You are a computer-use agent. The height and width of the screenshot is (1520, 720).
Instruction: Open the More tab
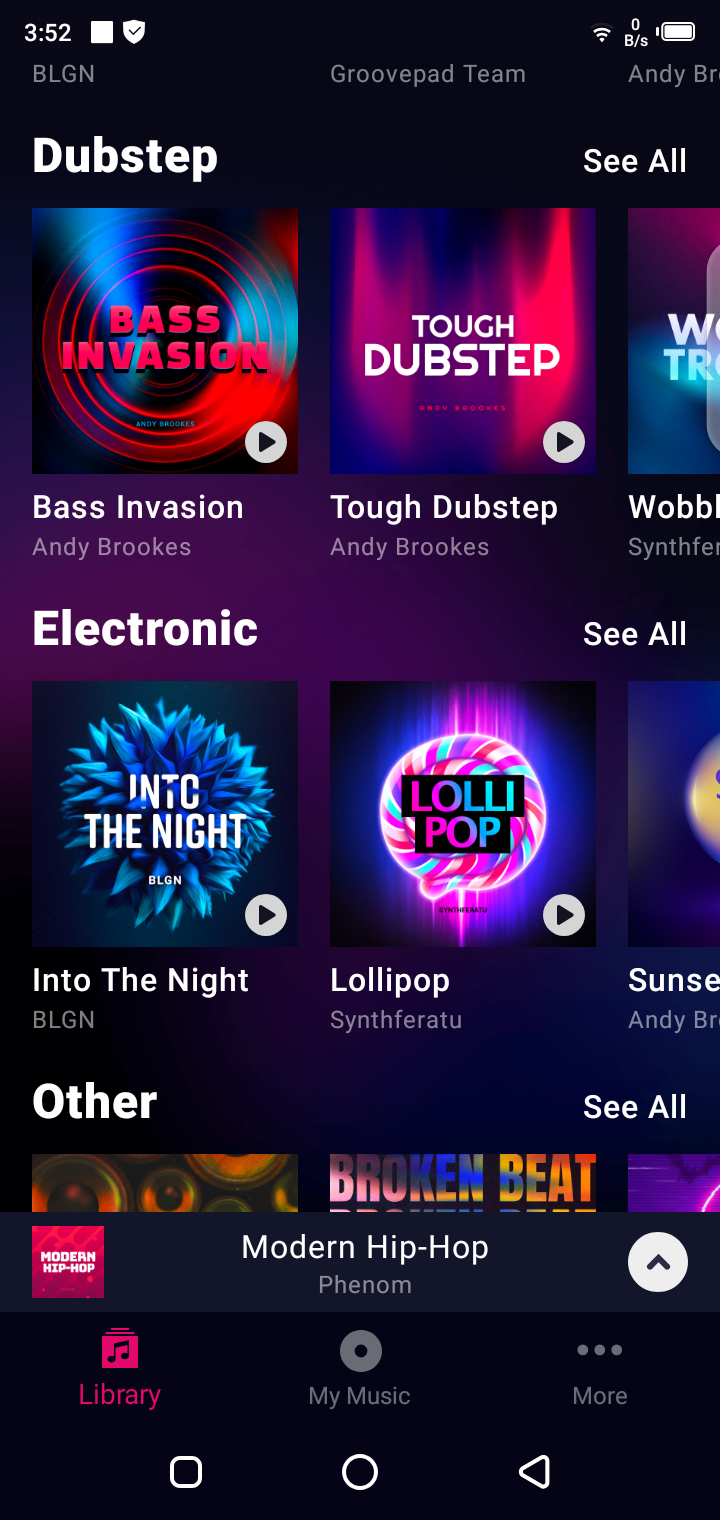[x=600, y=1368]
